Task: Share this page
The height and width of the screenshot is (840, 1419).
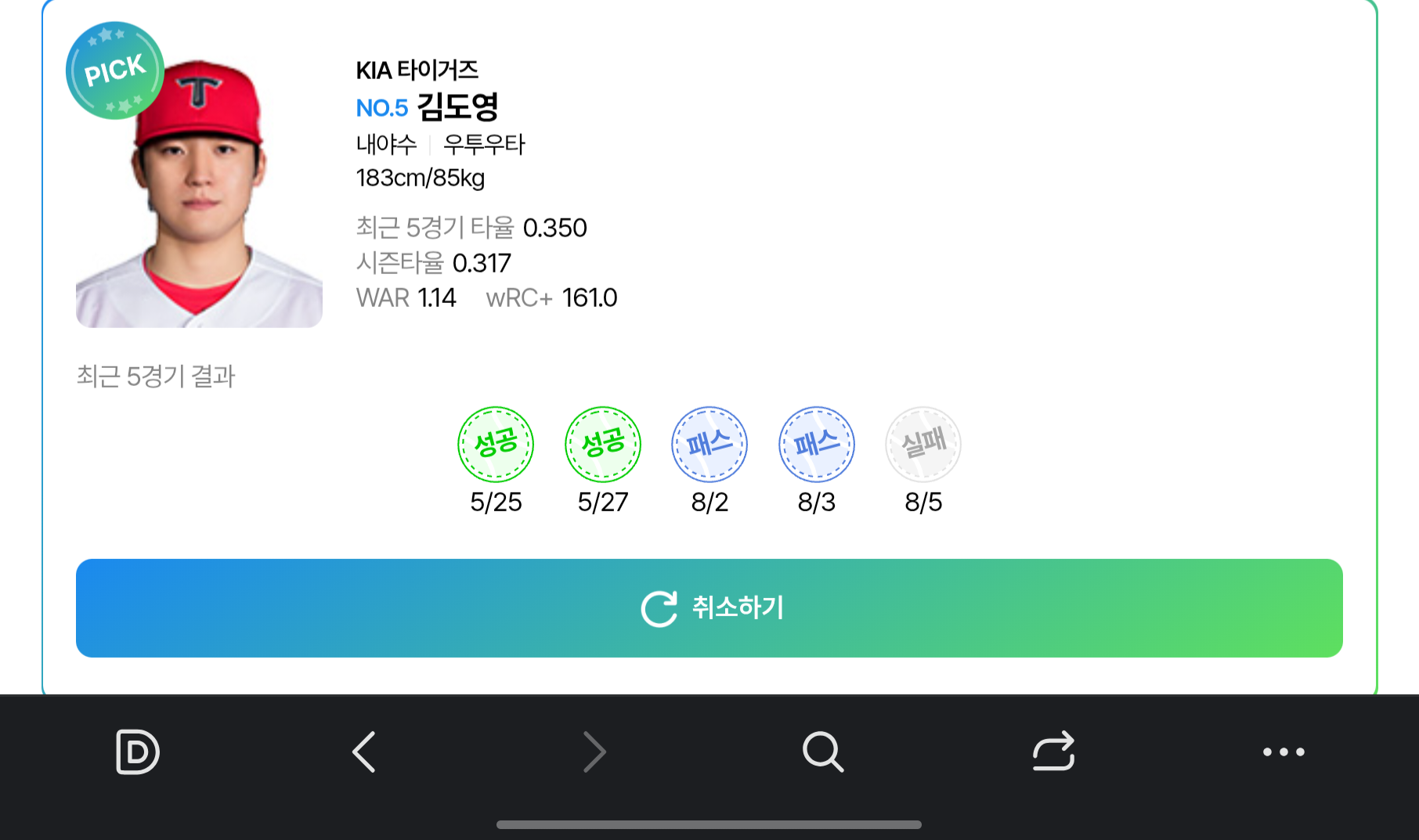Action: pyautogui.click(x=1053, y=752)
